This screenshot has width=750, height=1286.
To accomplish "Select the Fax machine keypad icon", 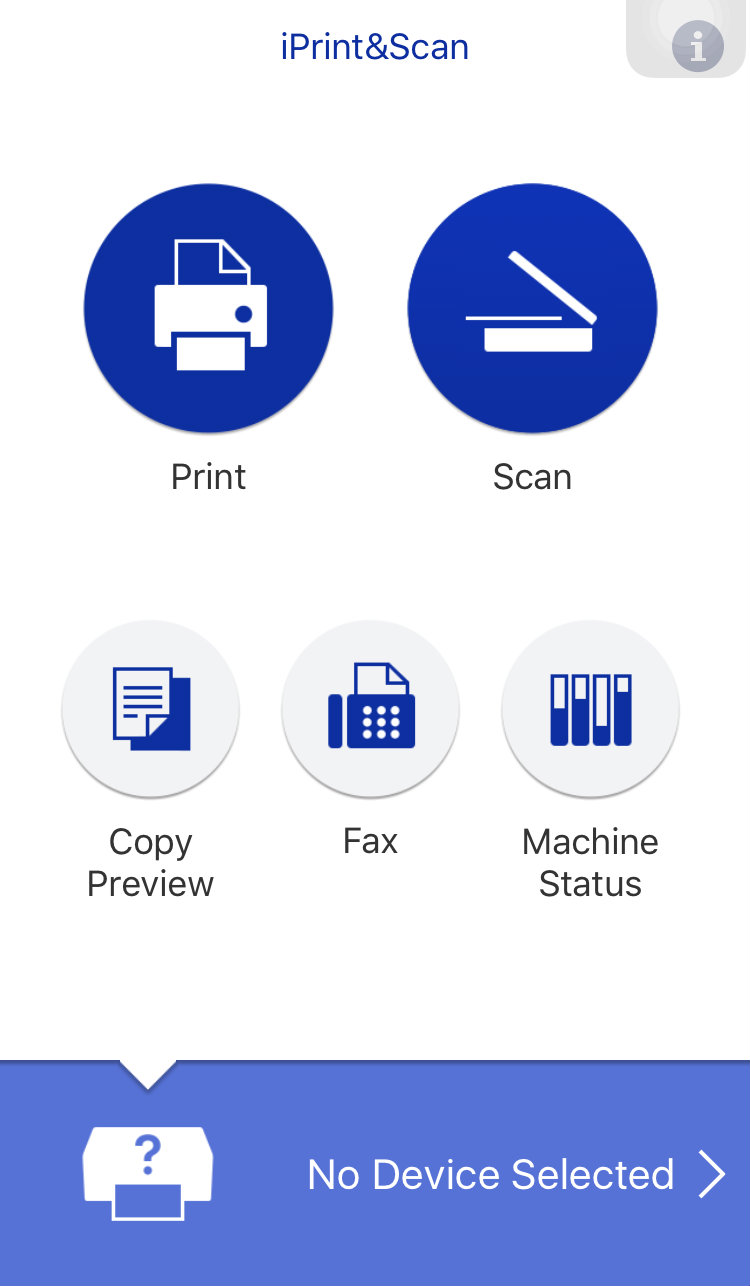I will point(370,709).
